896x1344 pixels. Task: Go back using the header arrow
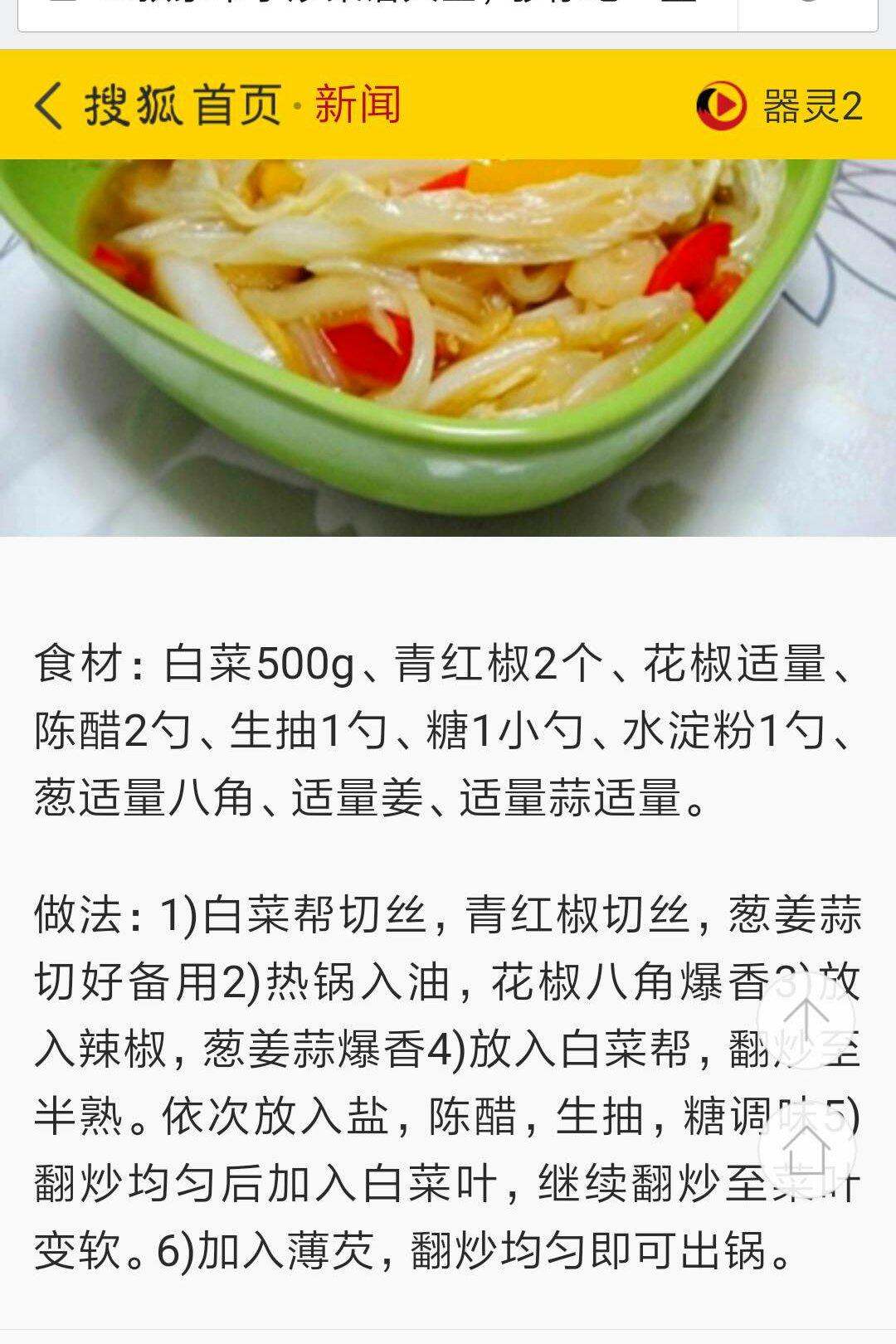48,105
